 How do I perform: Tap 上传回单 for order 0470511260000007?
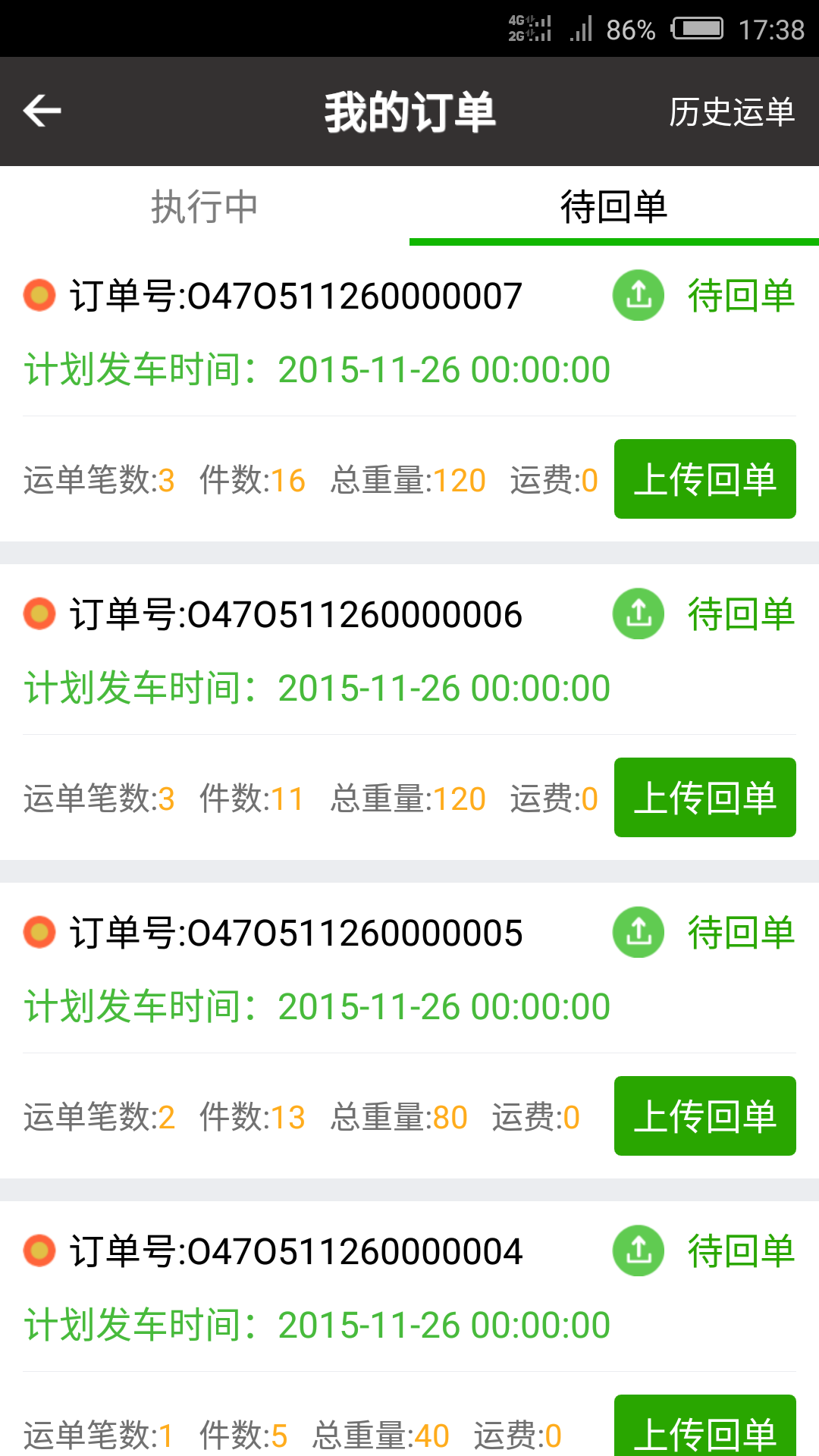click(705, 479)
